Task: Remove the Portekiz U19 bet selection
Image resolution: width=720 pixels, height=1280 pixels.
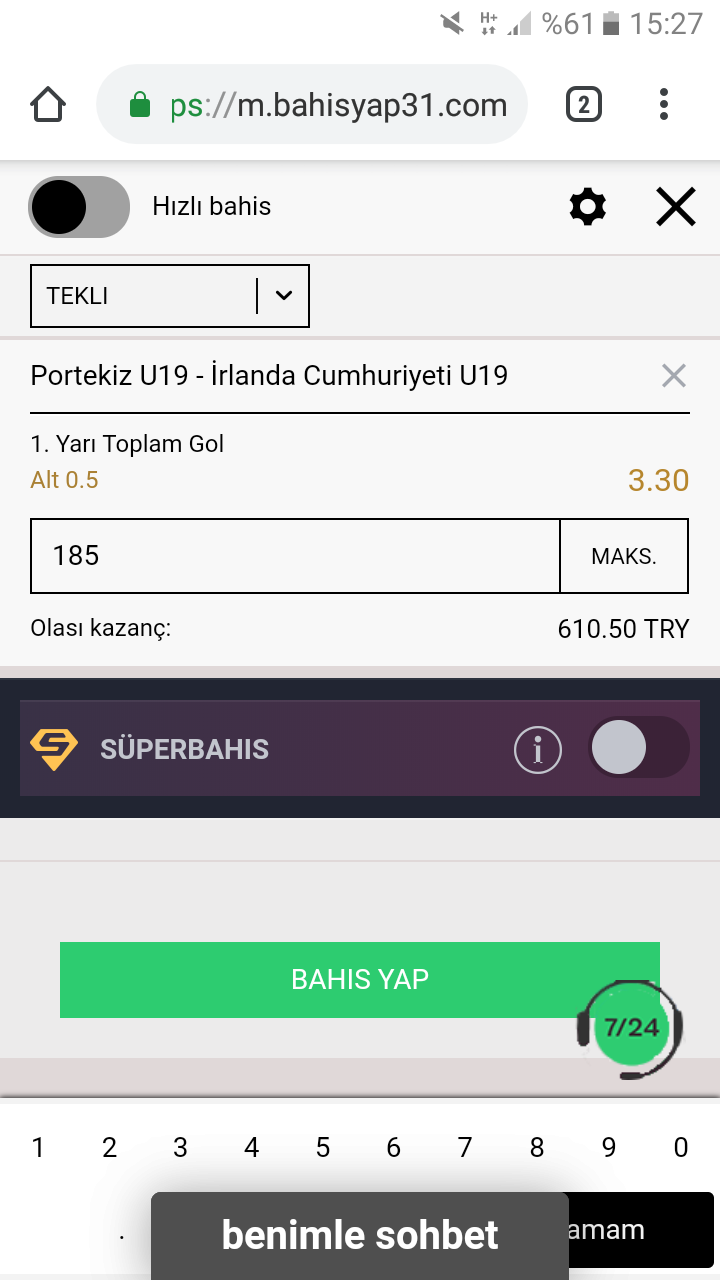Action: (674, 376)
